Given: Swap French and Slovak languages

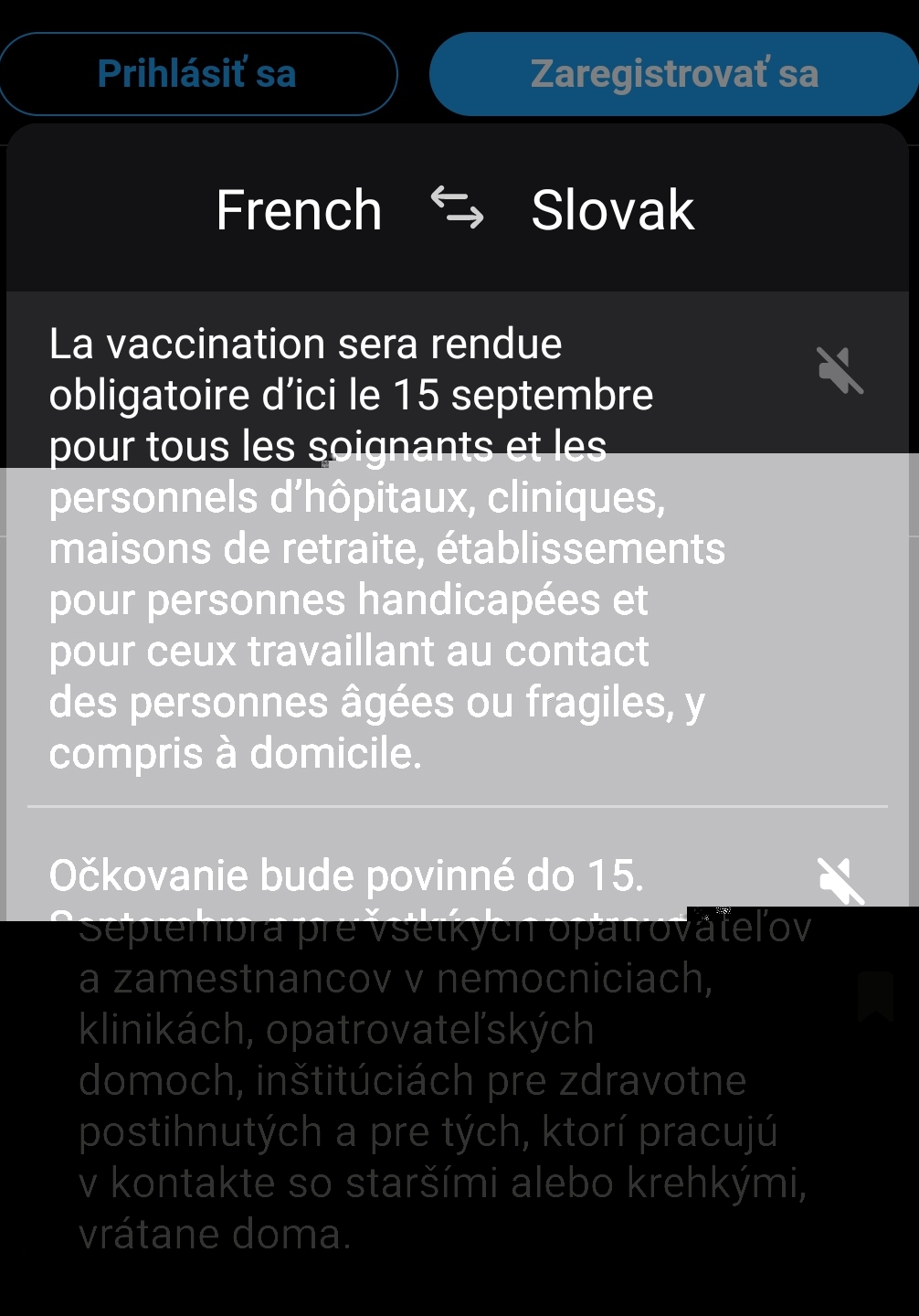Looking at the screenshot, I should 457,208.
